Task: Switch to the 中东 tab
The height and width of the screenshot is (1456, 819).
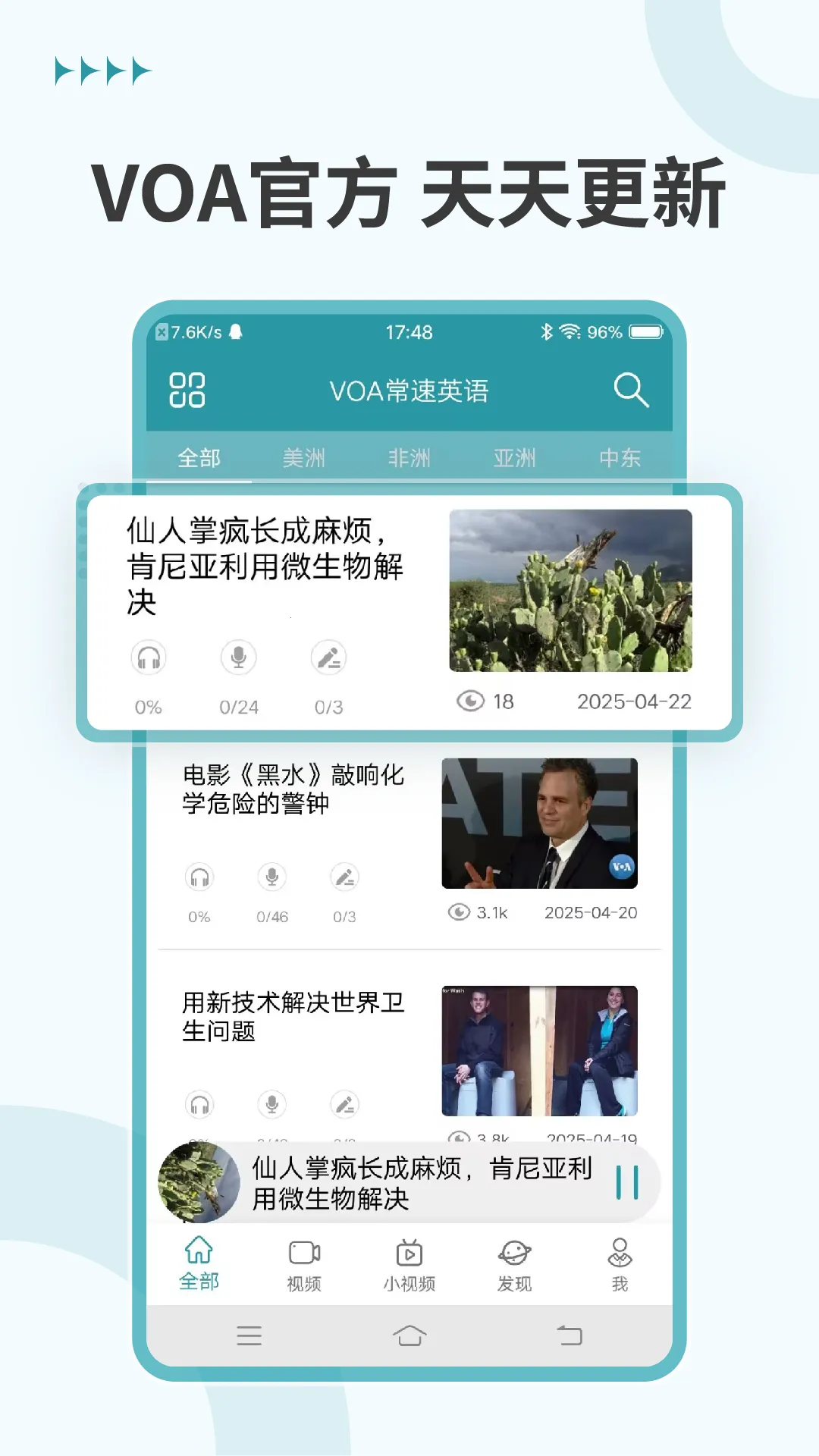Action: 620,457
